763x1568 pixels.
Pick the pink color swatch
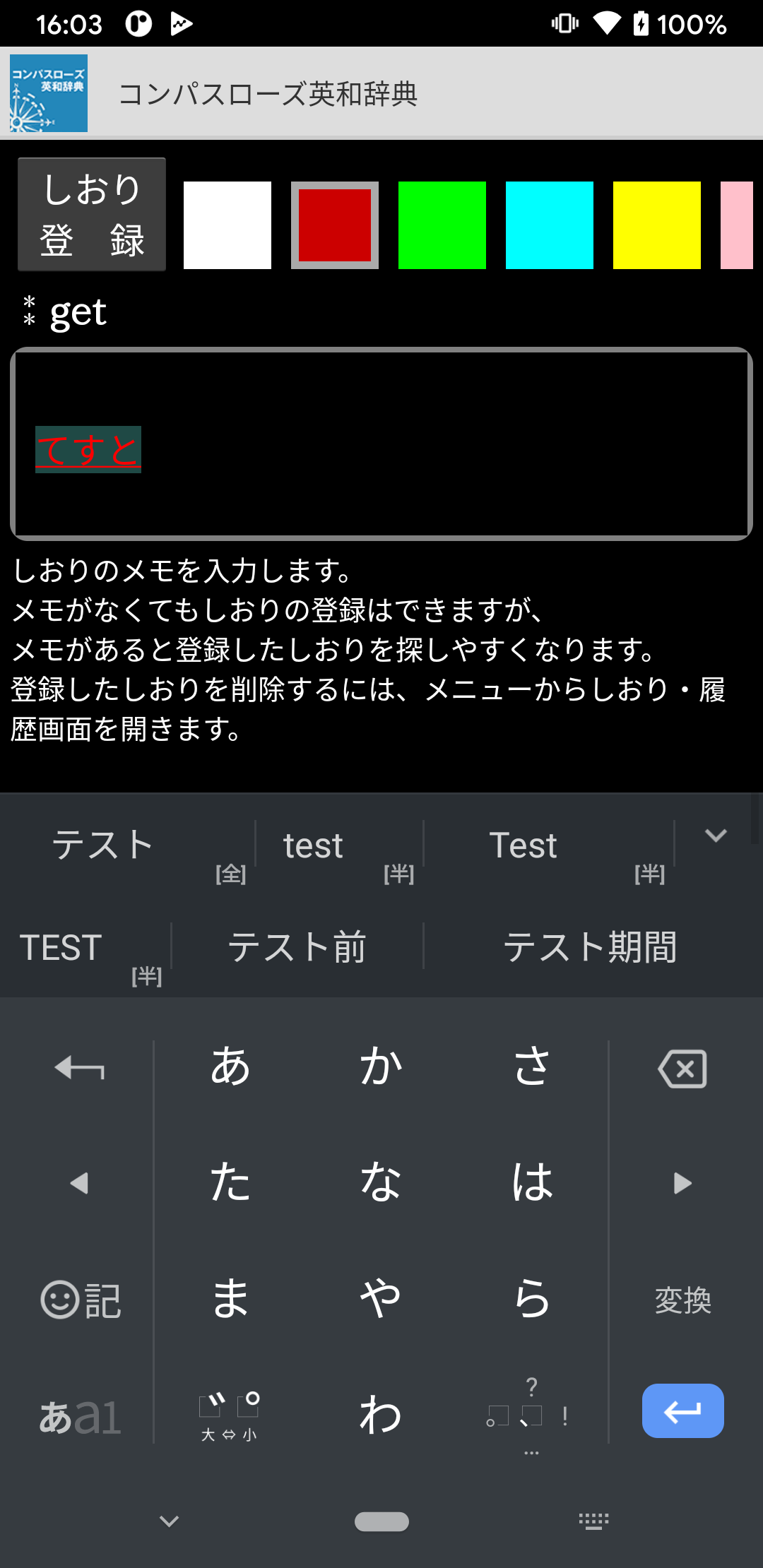(x=738, y=225)
